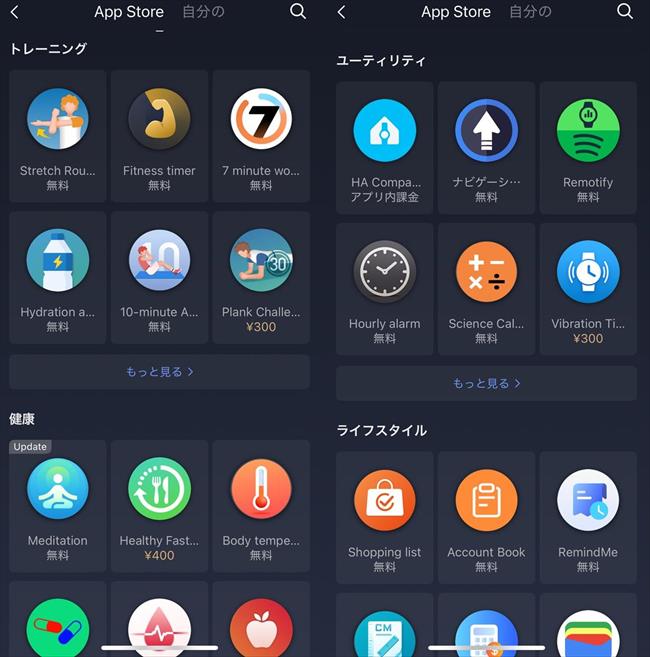View the Plank Challenge app for ¥300

260,276
